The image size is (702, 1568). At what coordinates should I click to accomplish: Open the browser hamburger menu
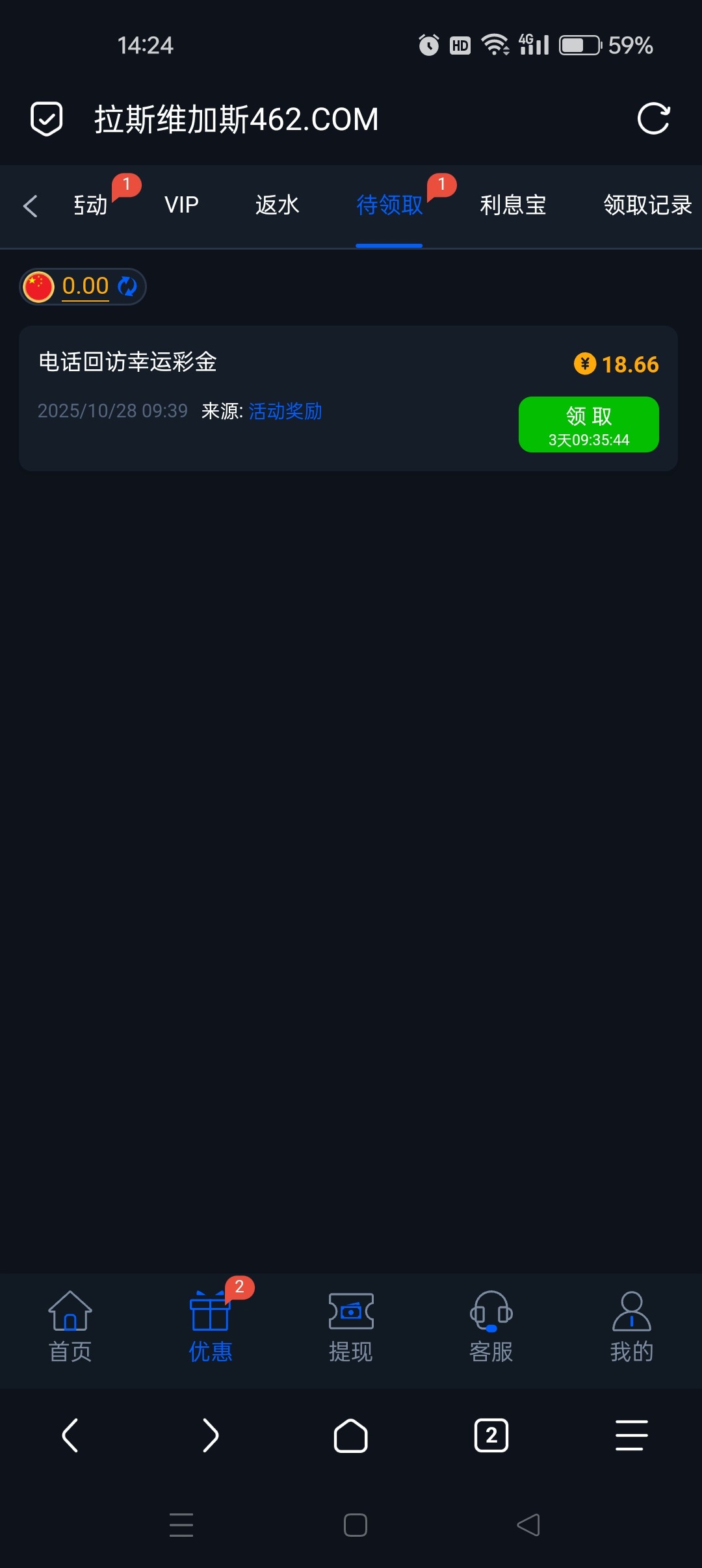coord(631,1435)
